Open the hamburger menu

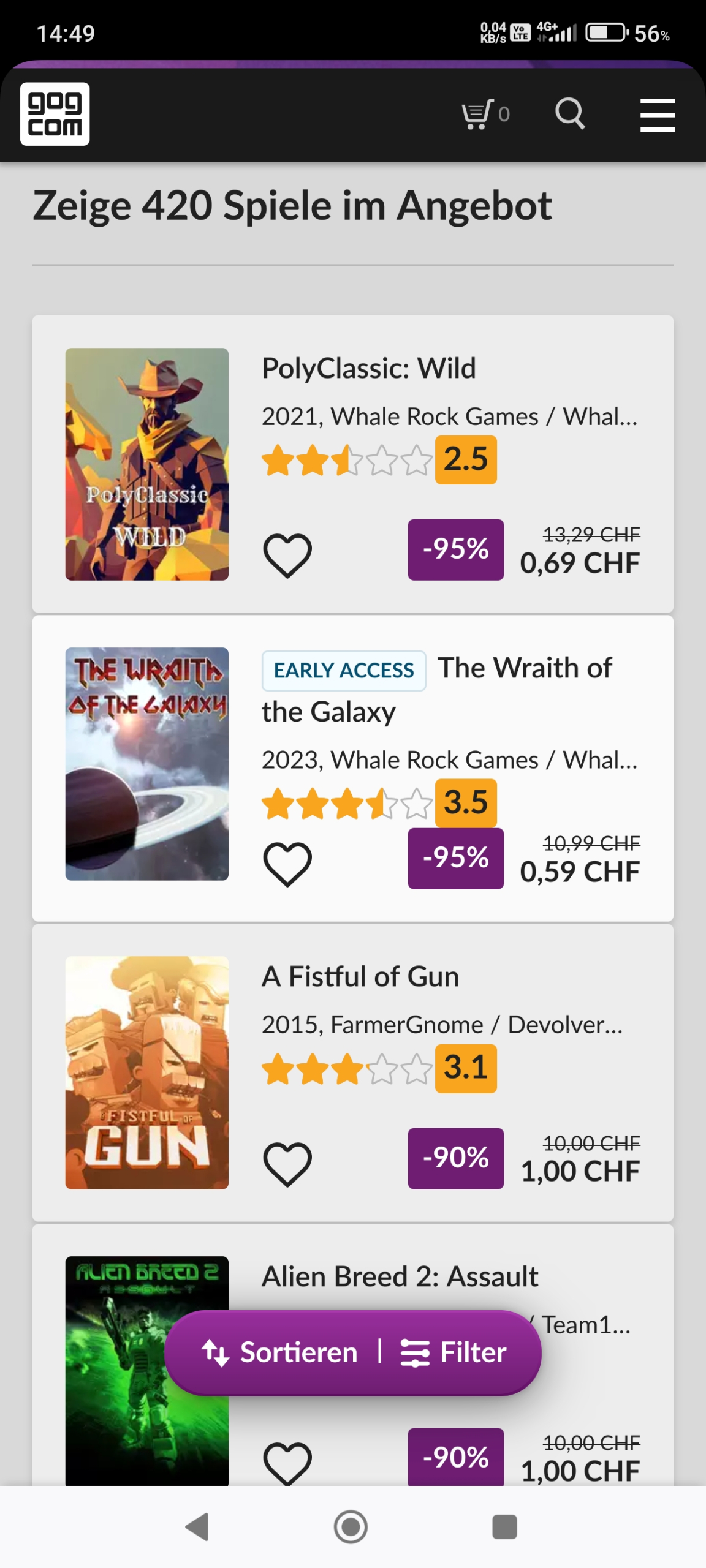pyautogui.click(x=658, y=115)
